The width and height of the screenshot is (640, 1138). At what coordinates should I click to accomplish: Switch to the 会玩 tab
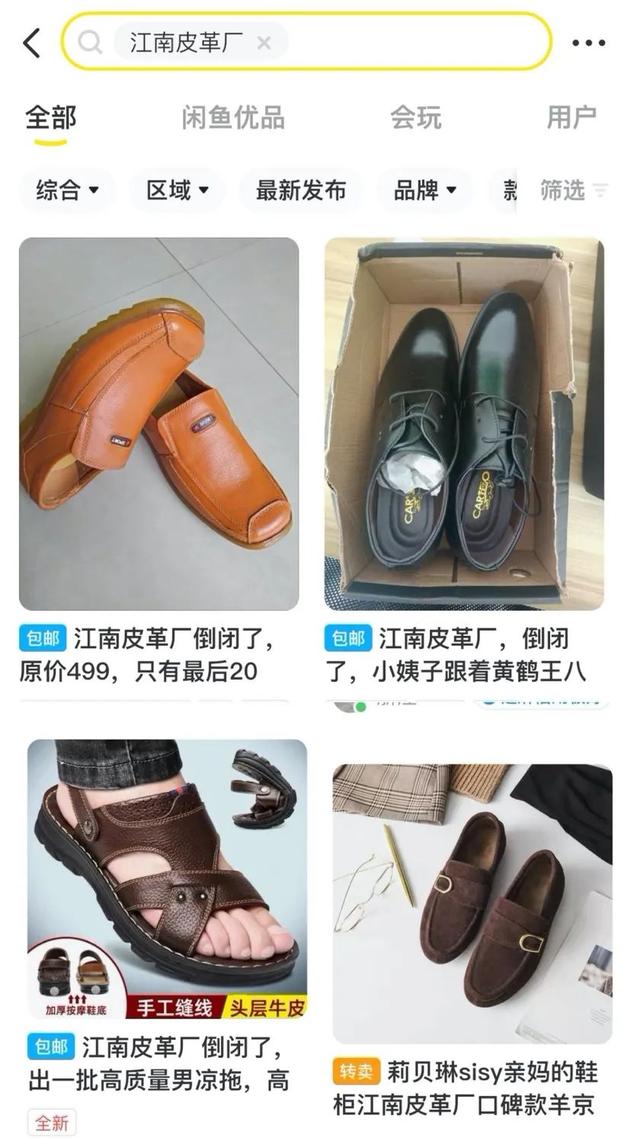point(415,118)
